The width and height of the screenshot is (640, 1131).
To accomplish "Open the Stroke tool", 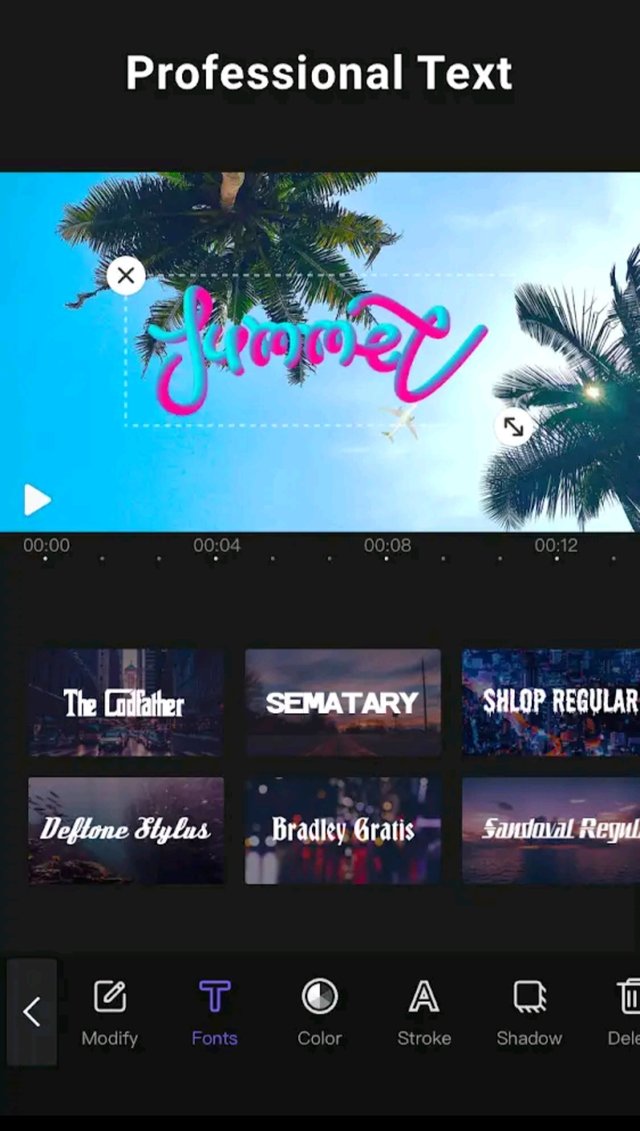I will point(424,1012).
